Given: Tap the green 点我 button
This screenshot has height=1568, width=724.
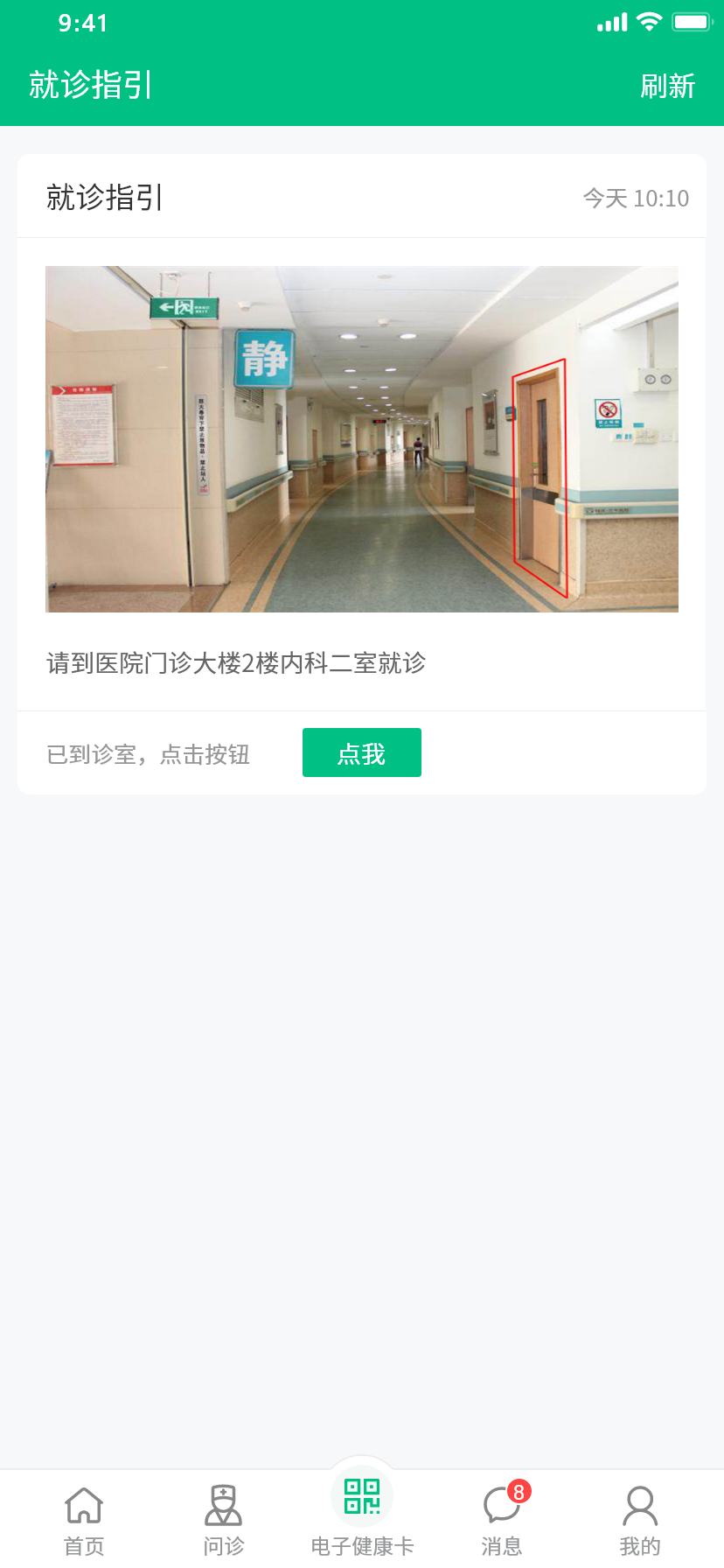Looking at the screenshot, I should (362, 752).
